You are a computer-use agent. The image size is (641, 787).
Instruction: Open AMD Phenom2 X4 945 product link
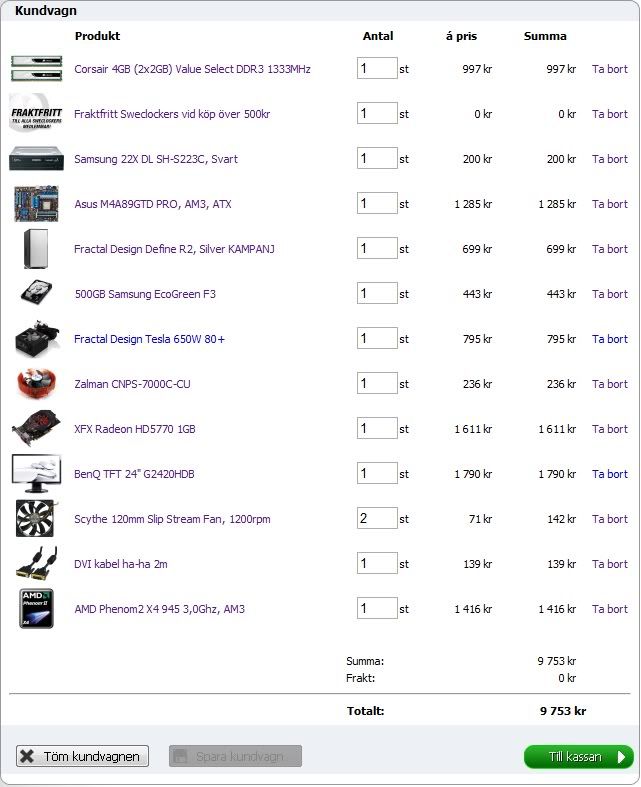click(x=159, y=609)
